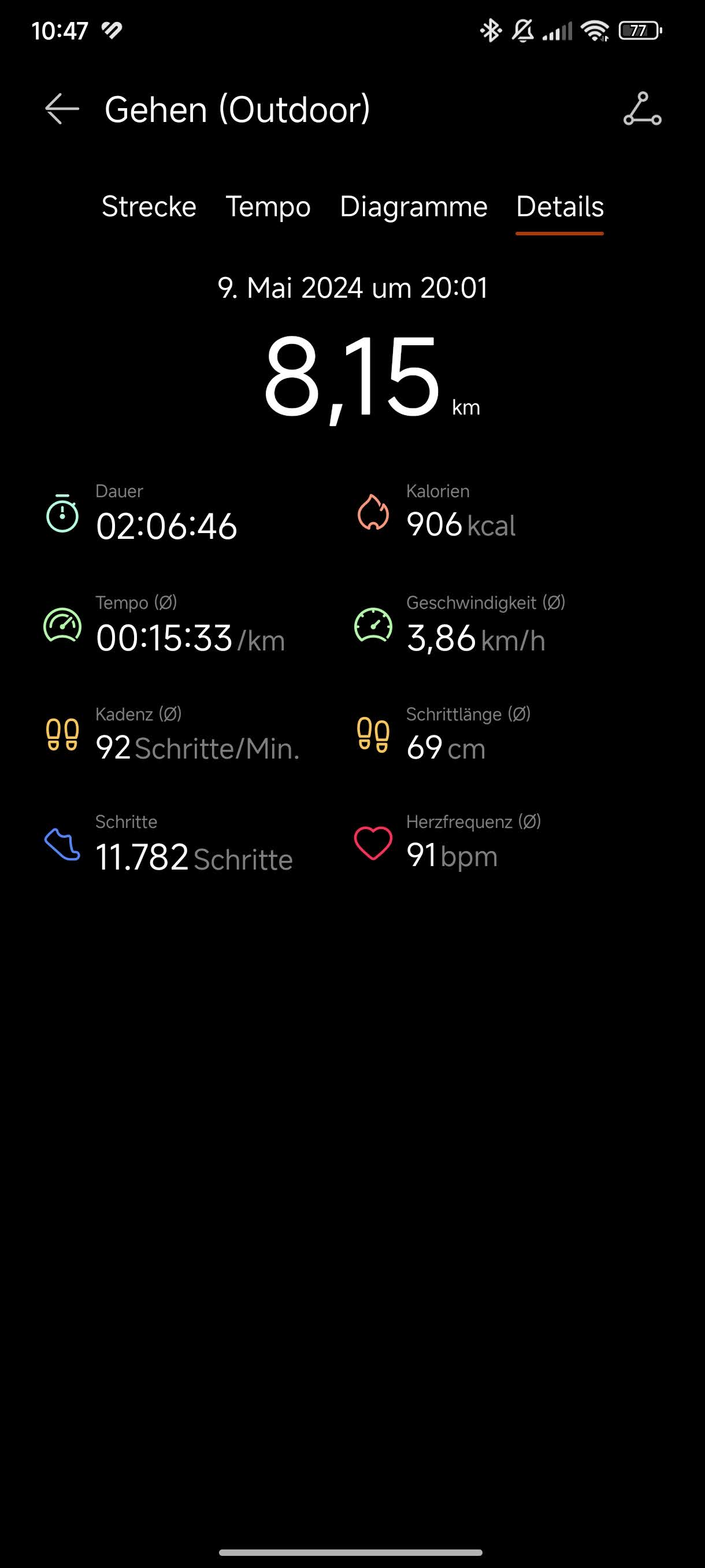This screenshot has width=705, height=1568.
Task: Go back with the arrow icon
Action: coord(62,109)
